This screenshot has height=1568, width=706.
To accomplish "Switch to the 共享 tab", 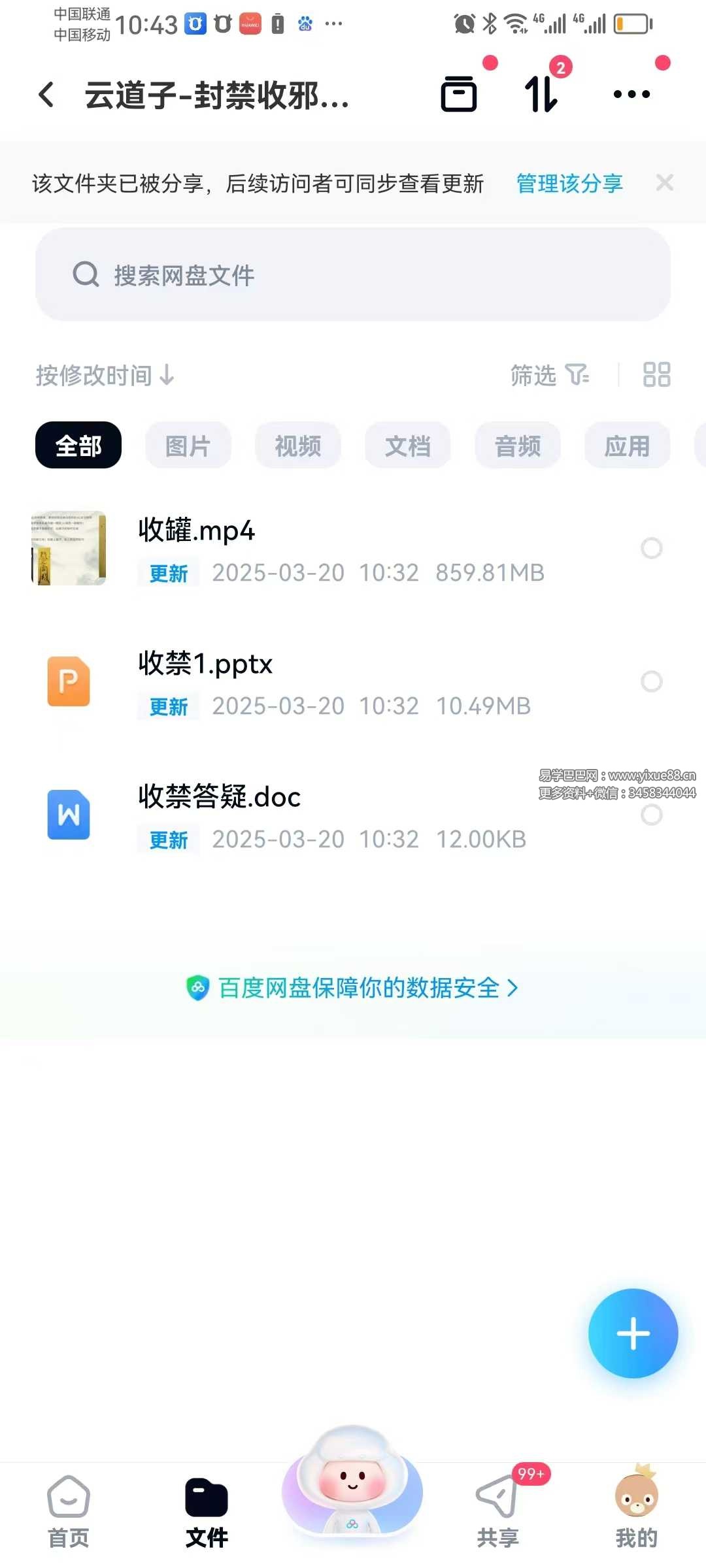I will click(x=498, y=1511).
